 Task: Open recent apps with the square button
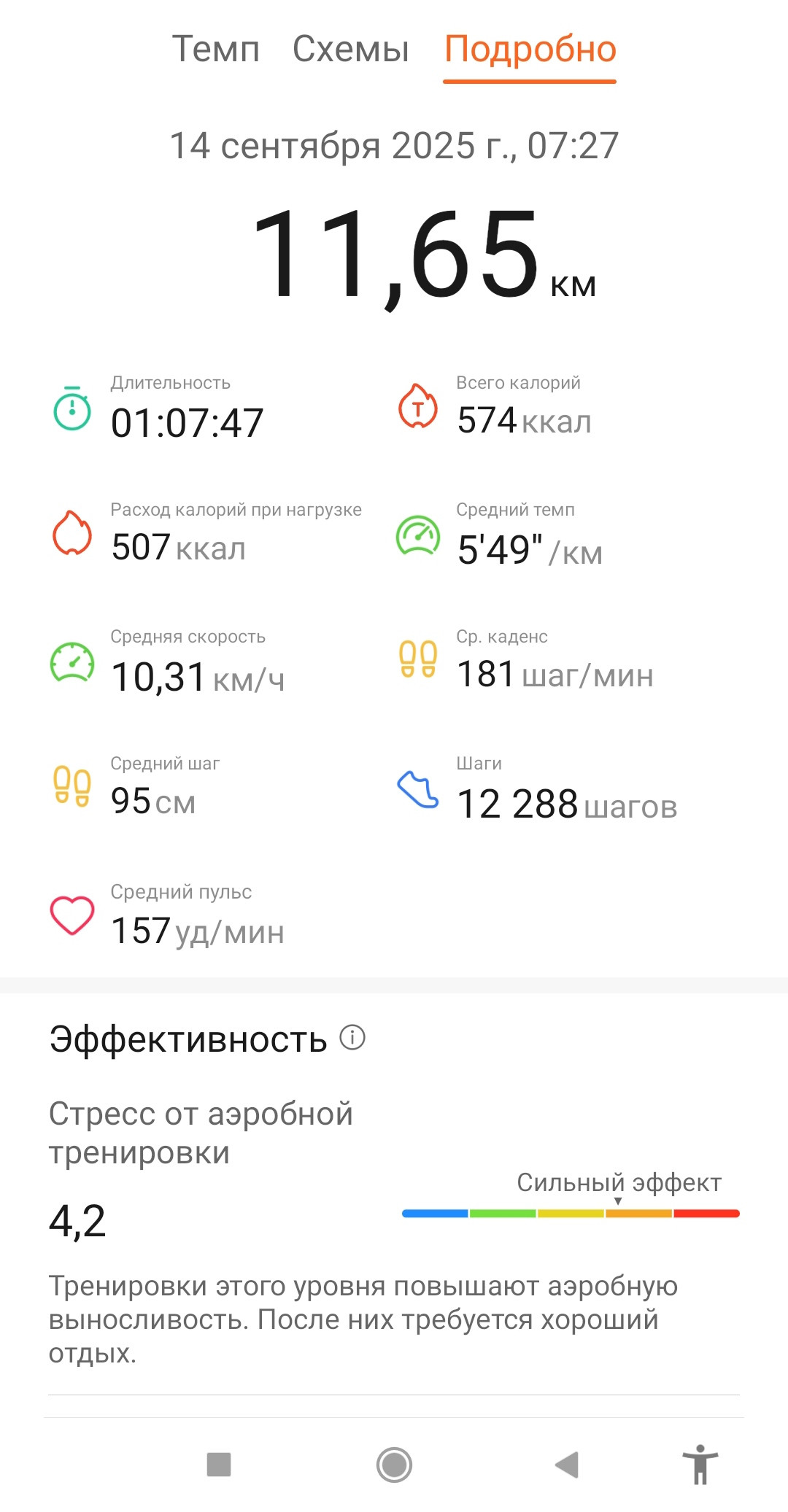pyautogui.click(x=219, y=1465)
